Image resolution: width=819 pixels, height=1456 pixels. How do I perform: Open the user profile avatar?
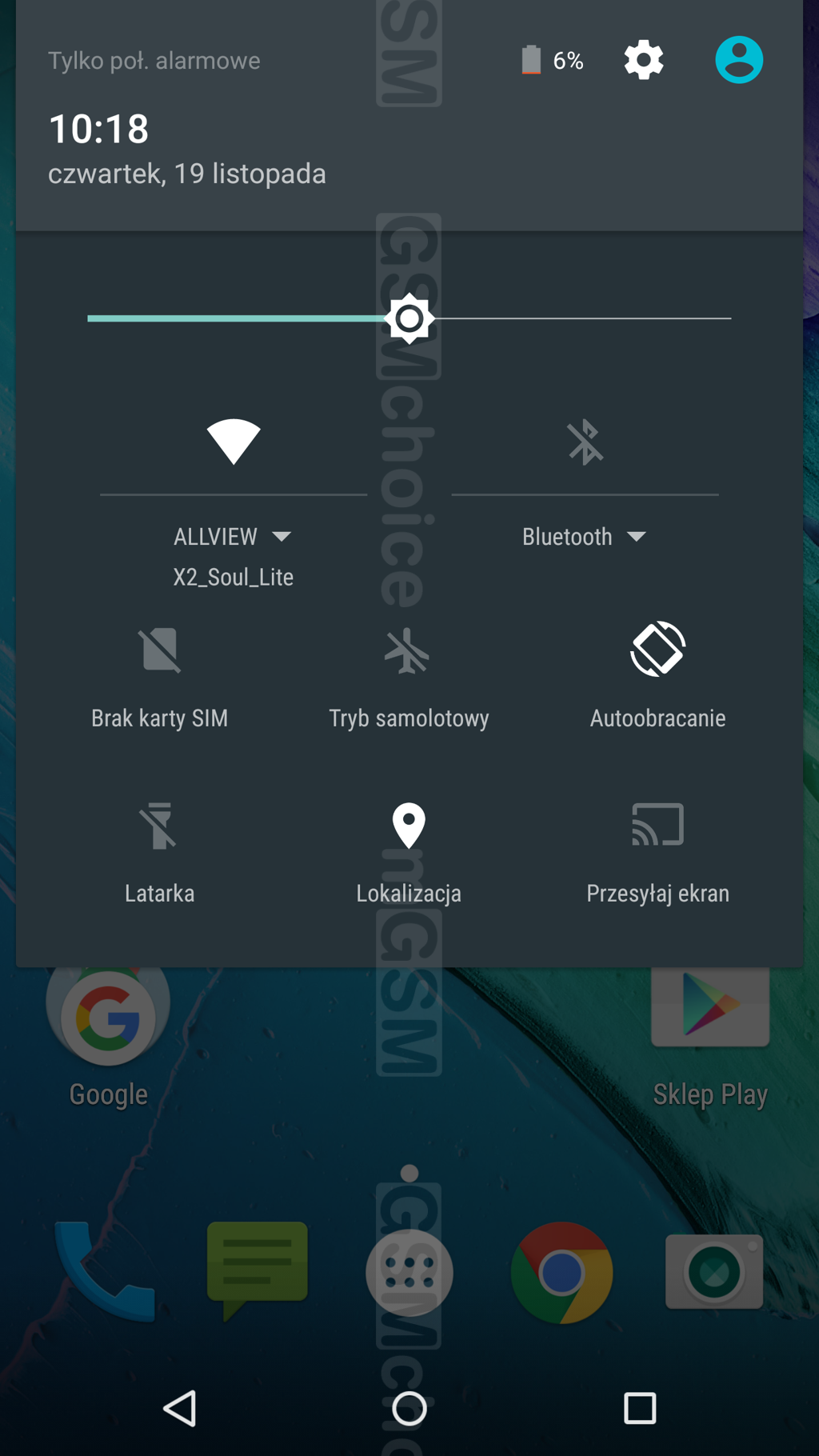click(739, 60)
